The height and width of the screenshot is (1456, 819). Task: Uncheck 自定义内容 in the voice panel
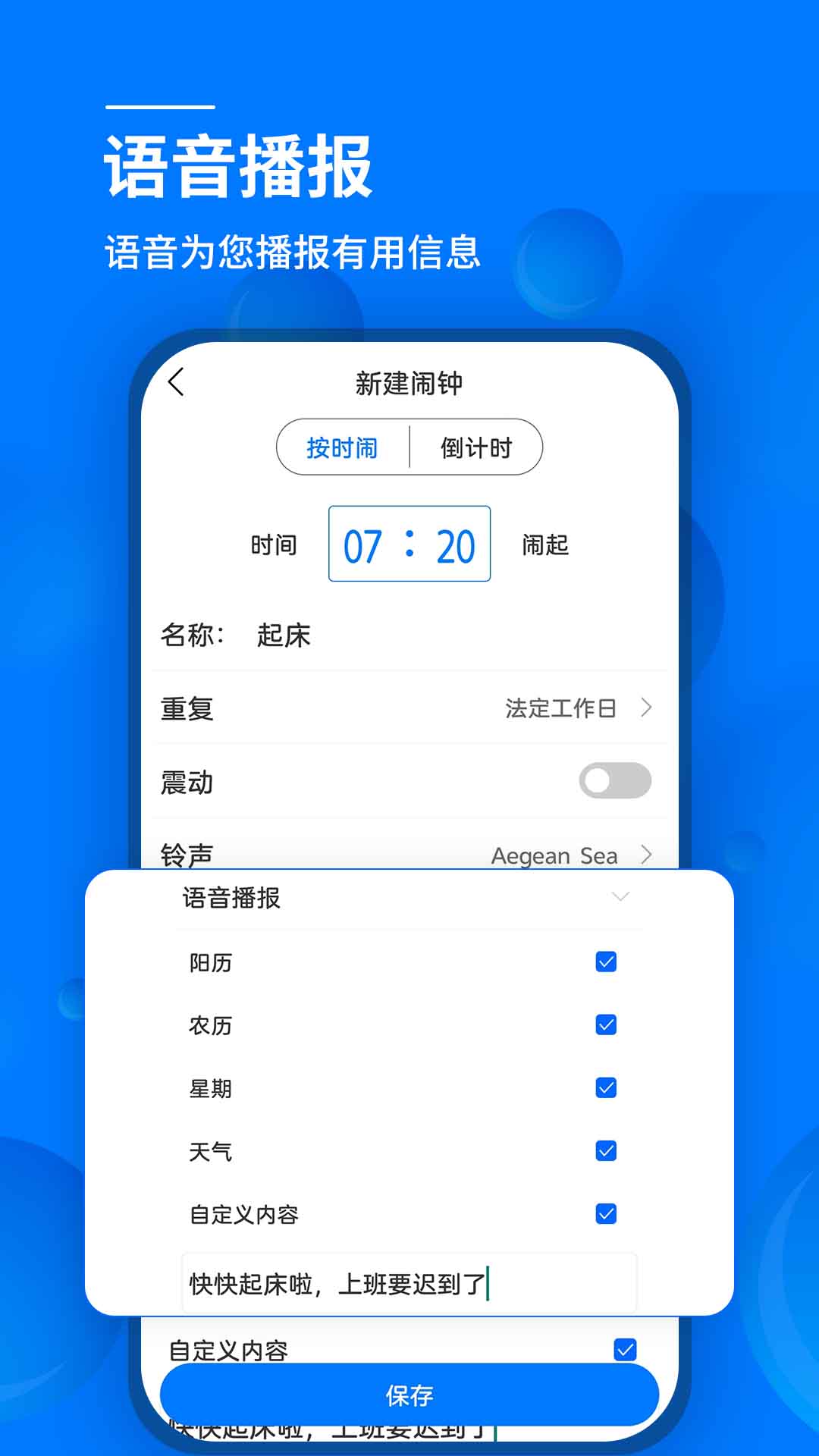pos(604,1215)
